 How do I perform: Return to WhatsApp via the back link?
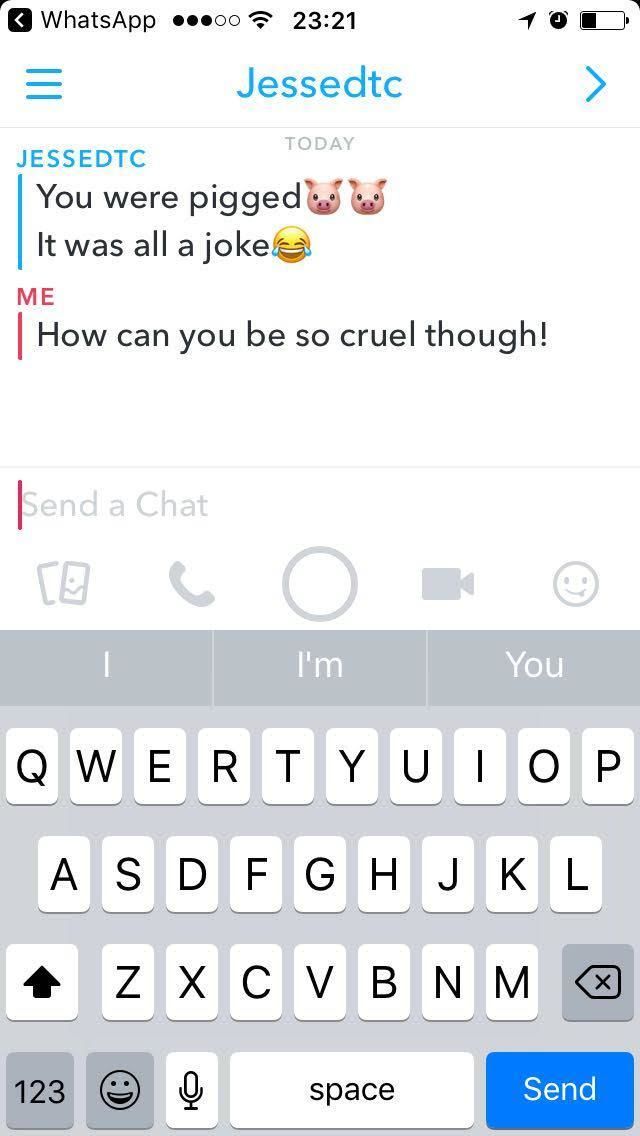pos(80,20)
